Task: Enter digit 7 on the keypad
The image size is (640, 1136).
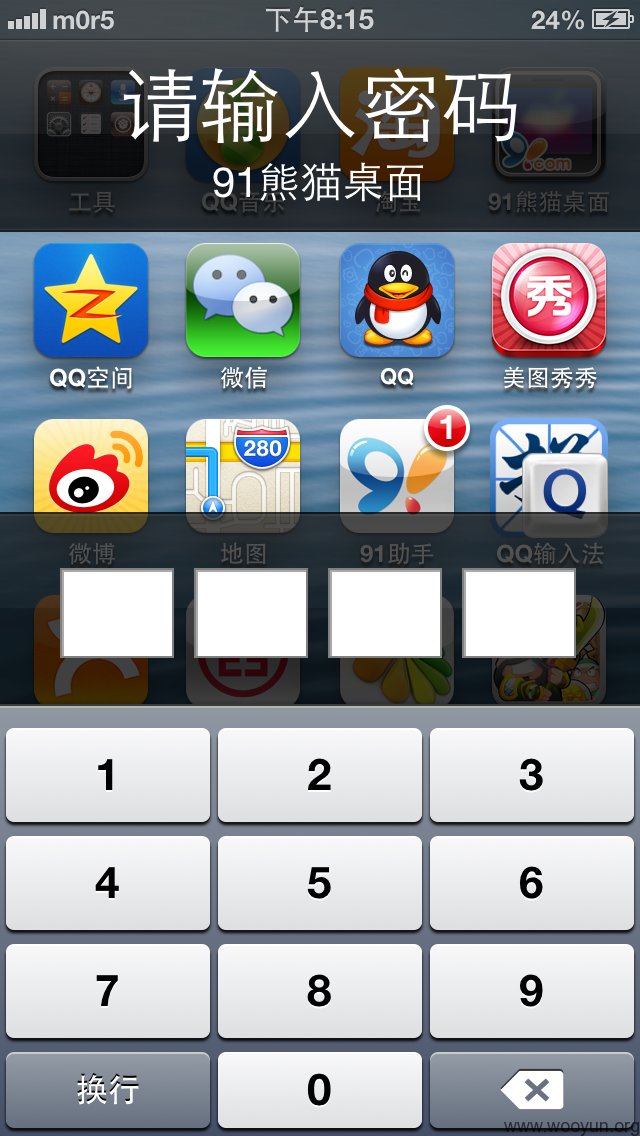Action: (x=108, y=990)
